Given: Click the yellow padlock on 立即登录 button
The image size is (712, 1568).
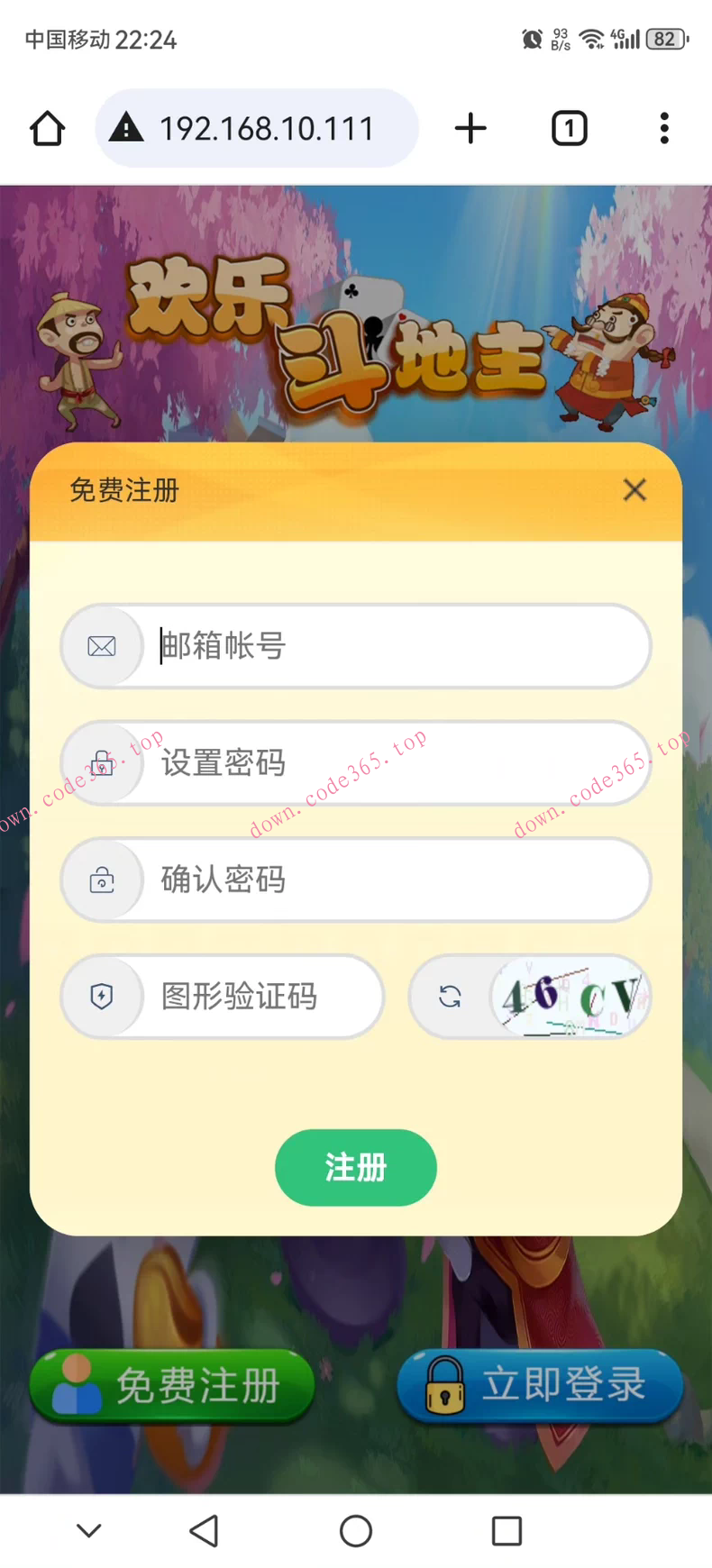Looking at the screenshot, I should pyautogui.click(x=443, y=1385).
